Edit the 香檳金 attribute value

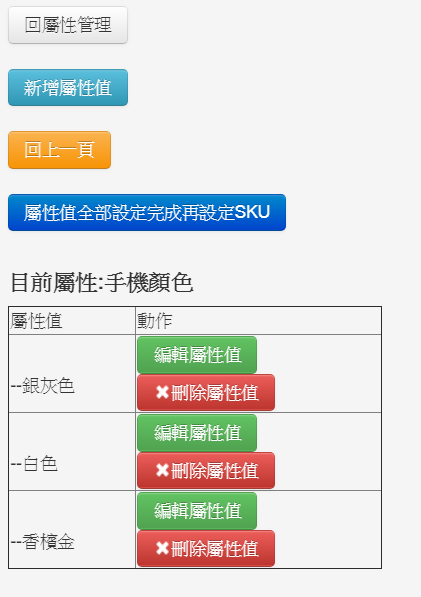pyautogui.click(x=197, y=511)
